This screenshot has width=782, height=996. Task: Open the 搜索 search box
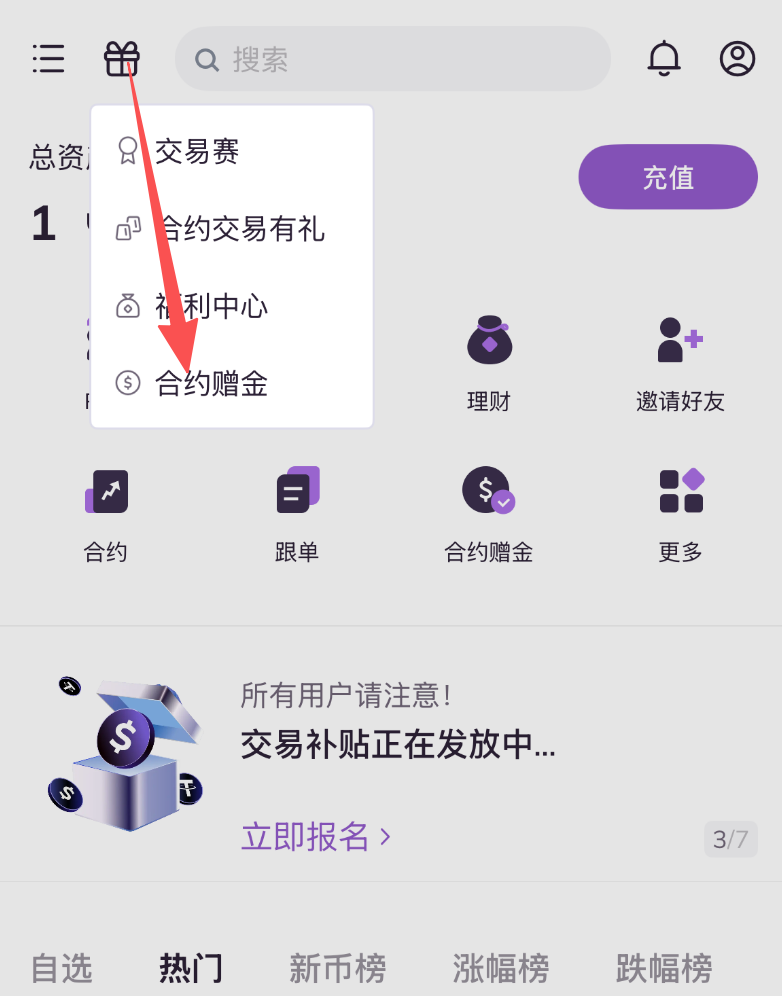[x=392, y=59]
